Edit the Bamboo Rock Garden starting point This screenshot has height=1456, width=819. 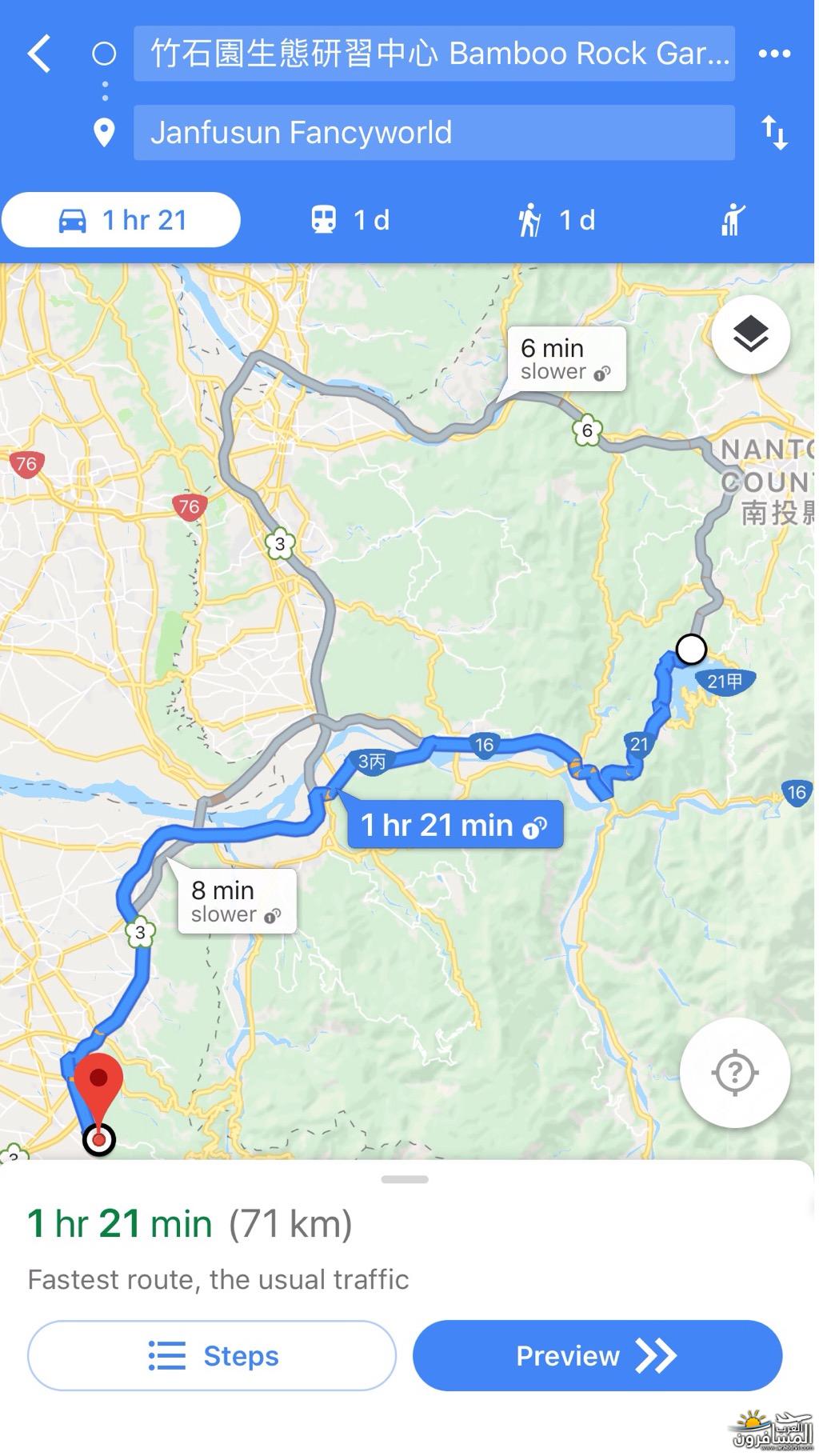point(433,54)
